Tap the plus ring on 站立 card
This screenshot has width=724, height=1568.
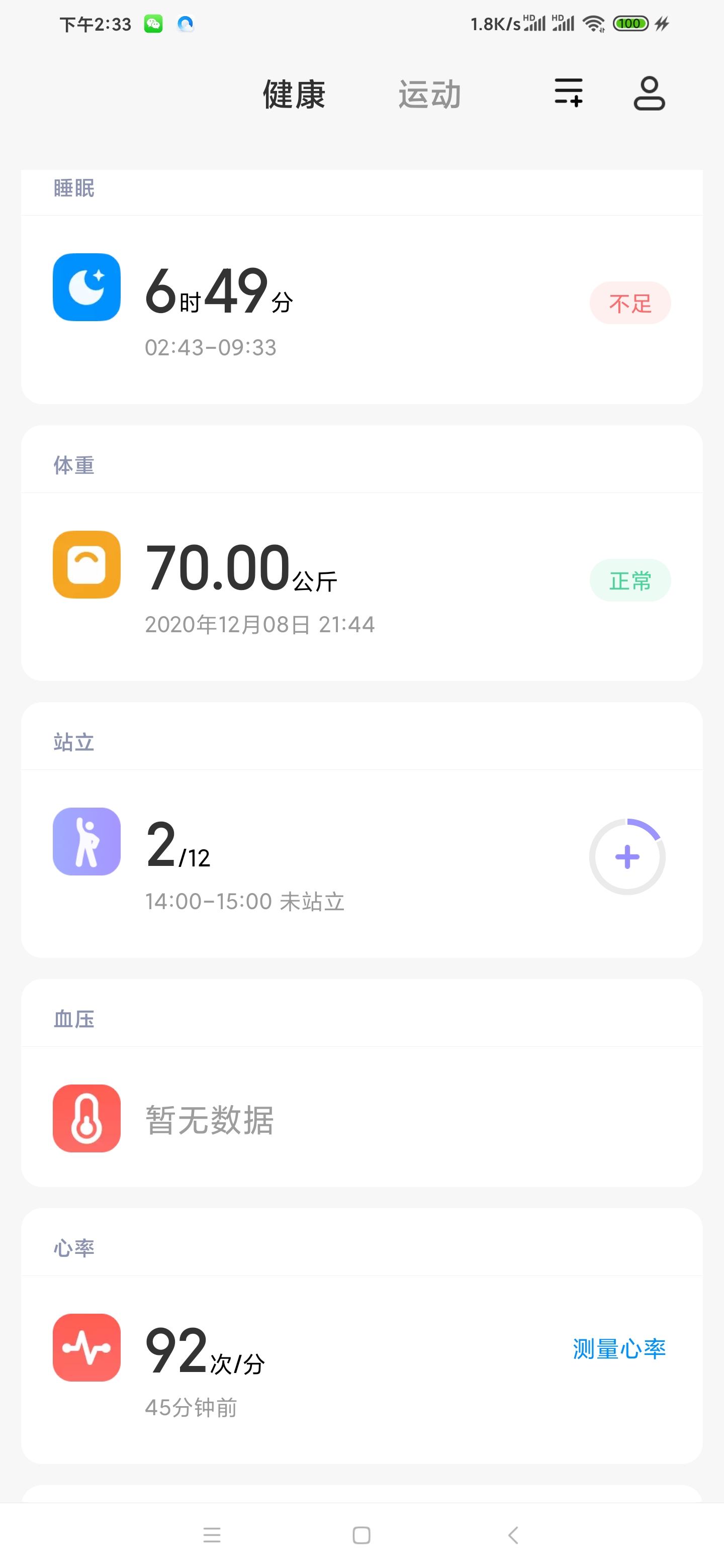click(627, 856)
